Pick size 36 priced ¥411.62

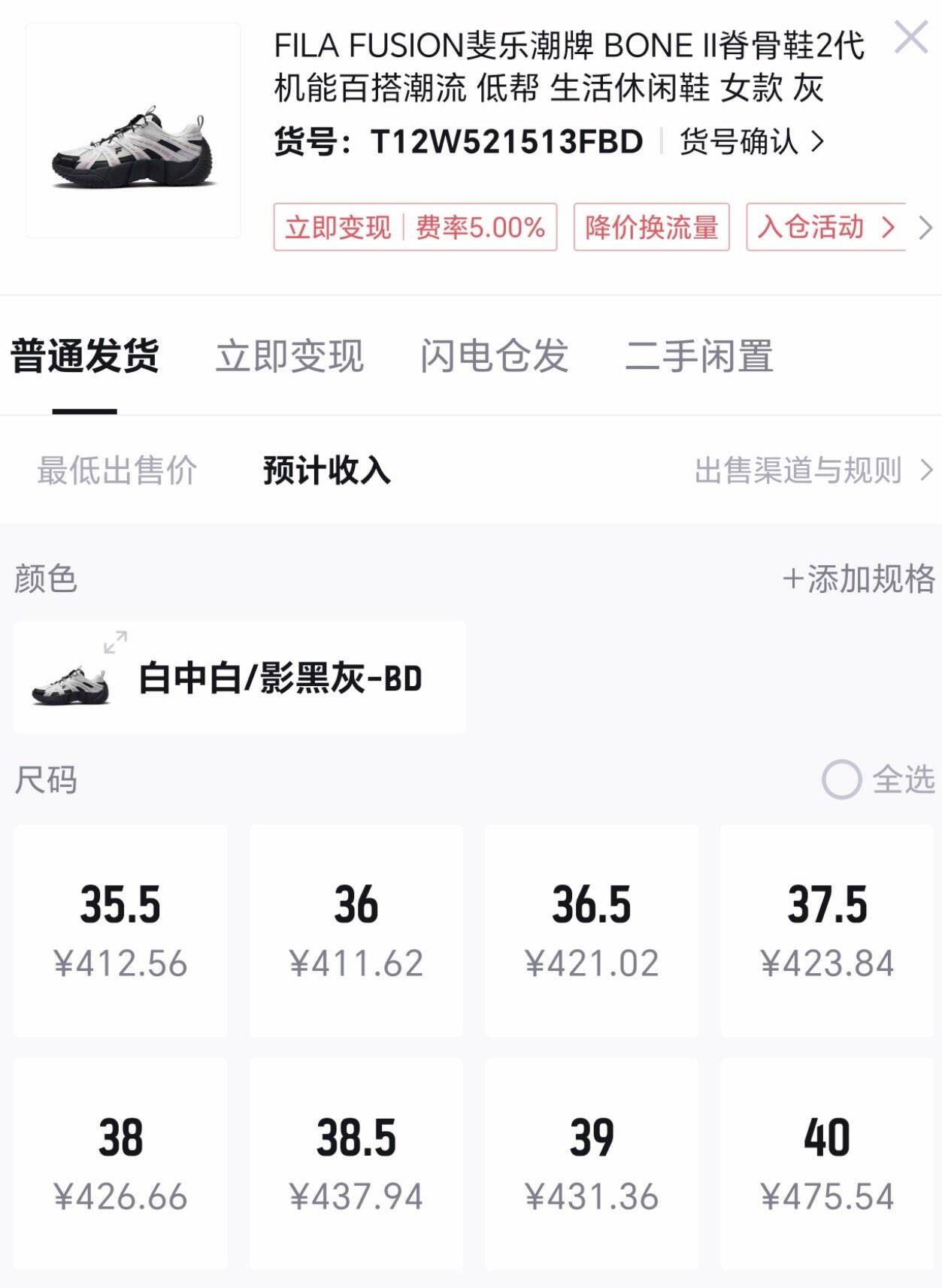point(356,930)
